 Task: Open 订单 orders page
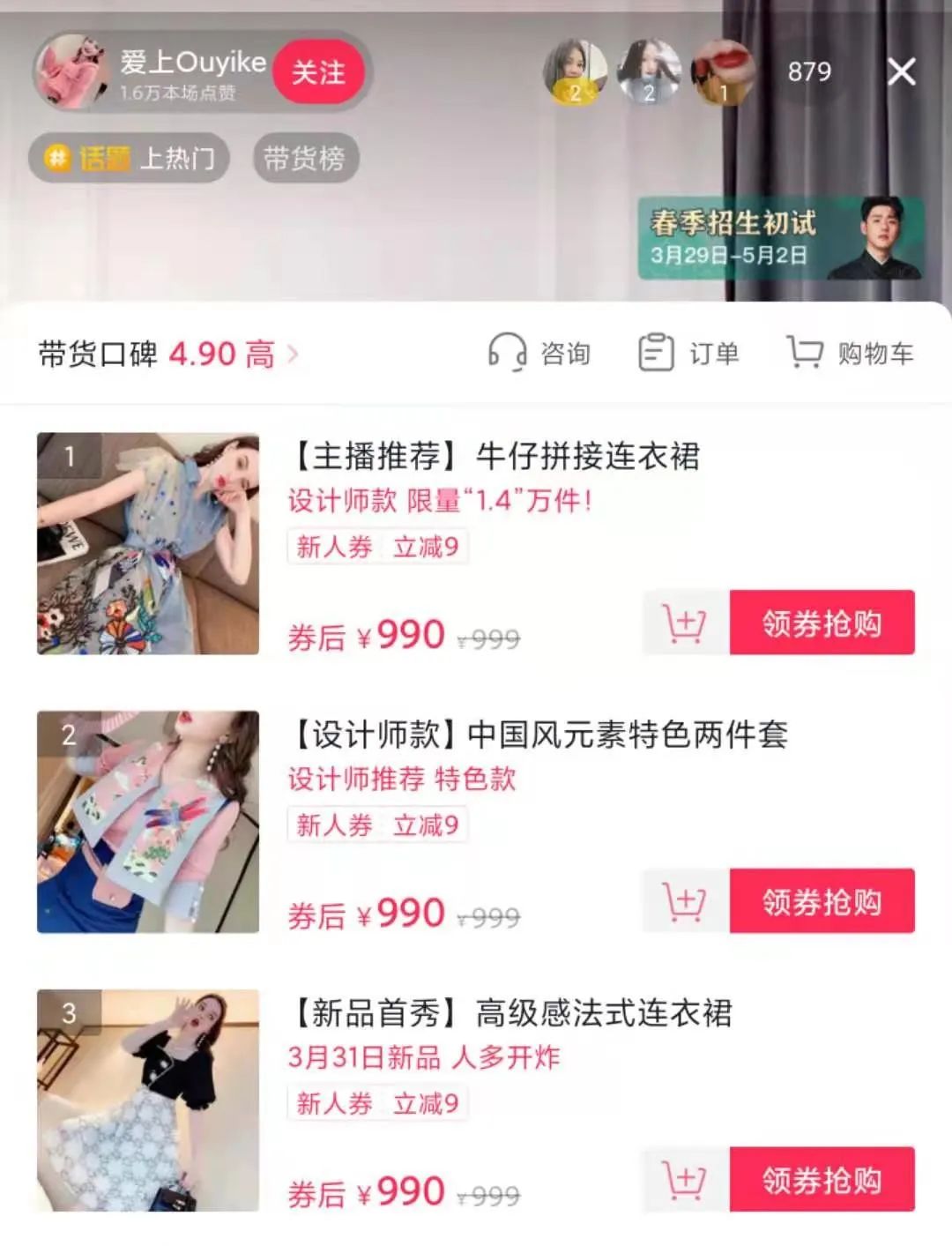pyautogui.click(x=688, y=354)
